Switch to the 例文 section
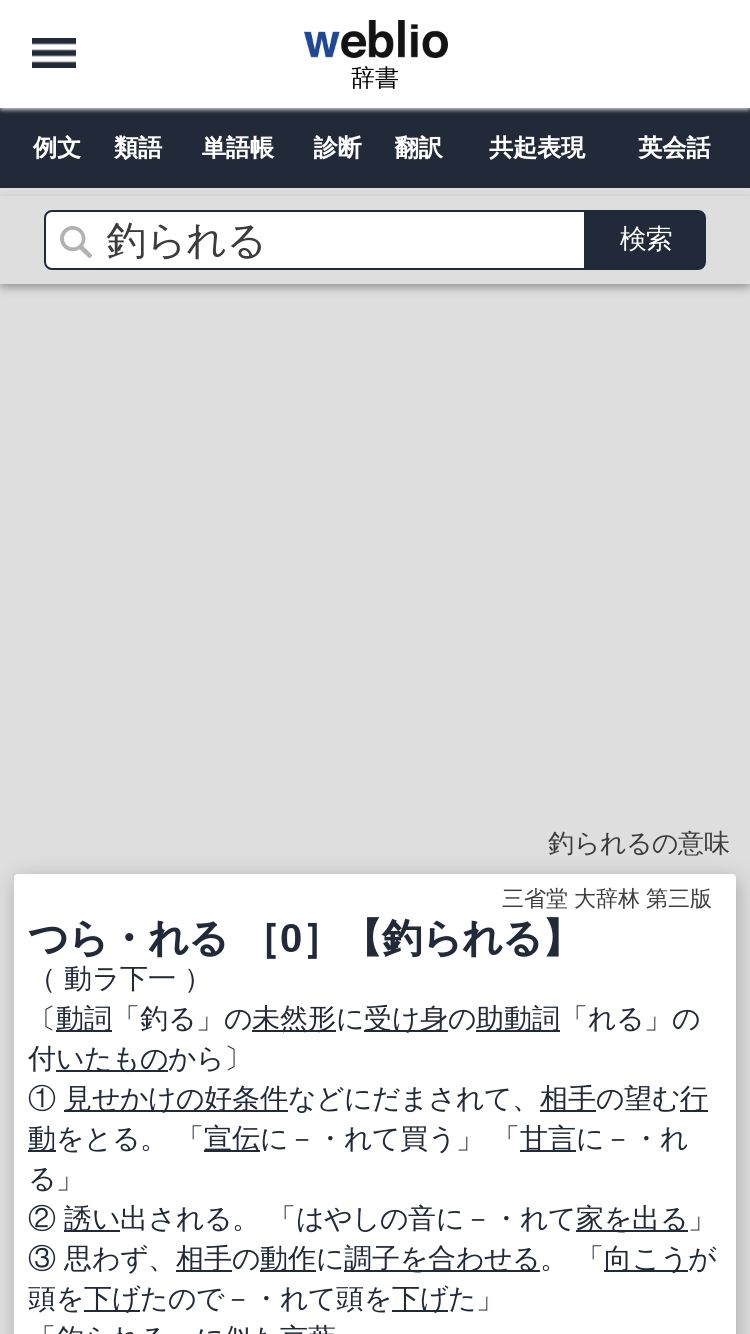The width and height of the screenshot is (750, 1334). pyautogui.click(x=57, y=148)
